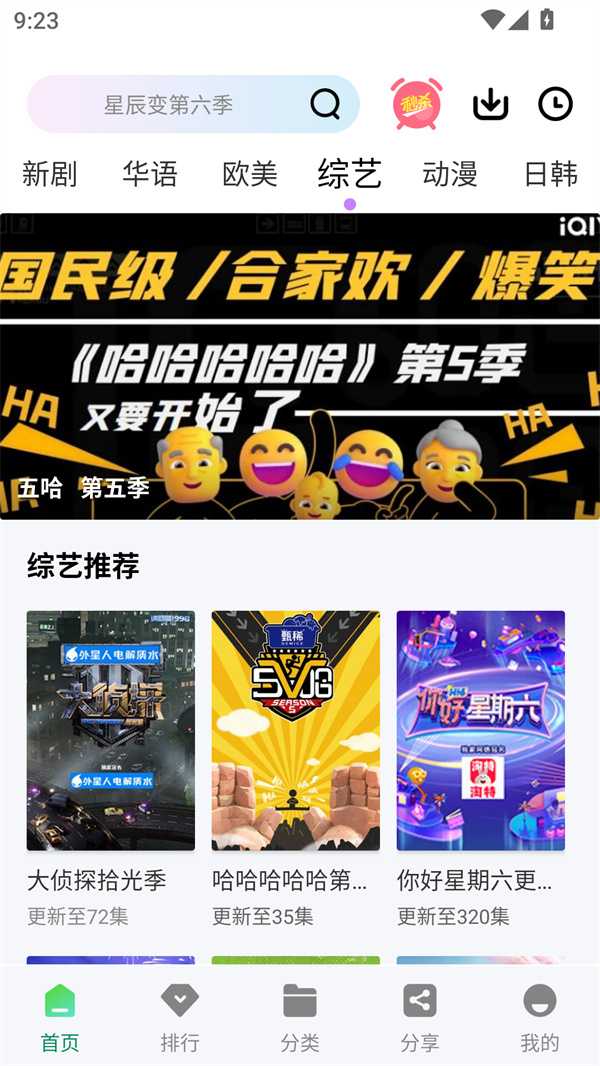Go to the 动漫 tab

450,174
